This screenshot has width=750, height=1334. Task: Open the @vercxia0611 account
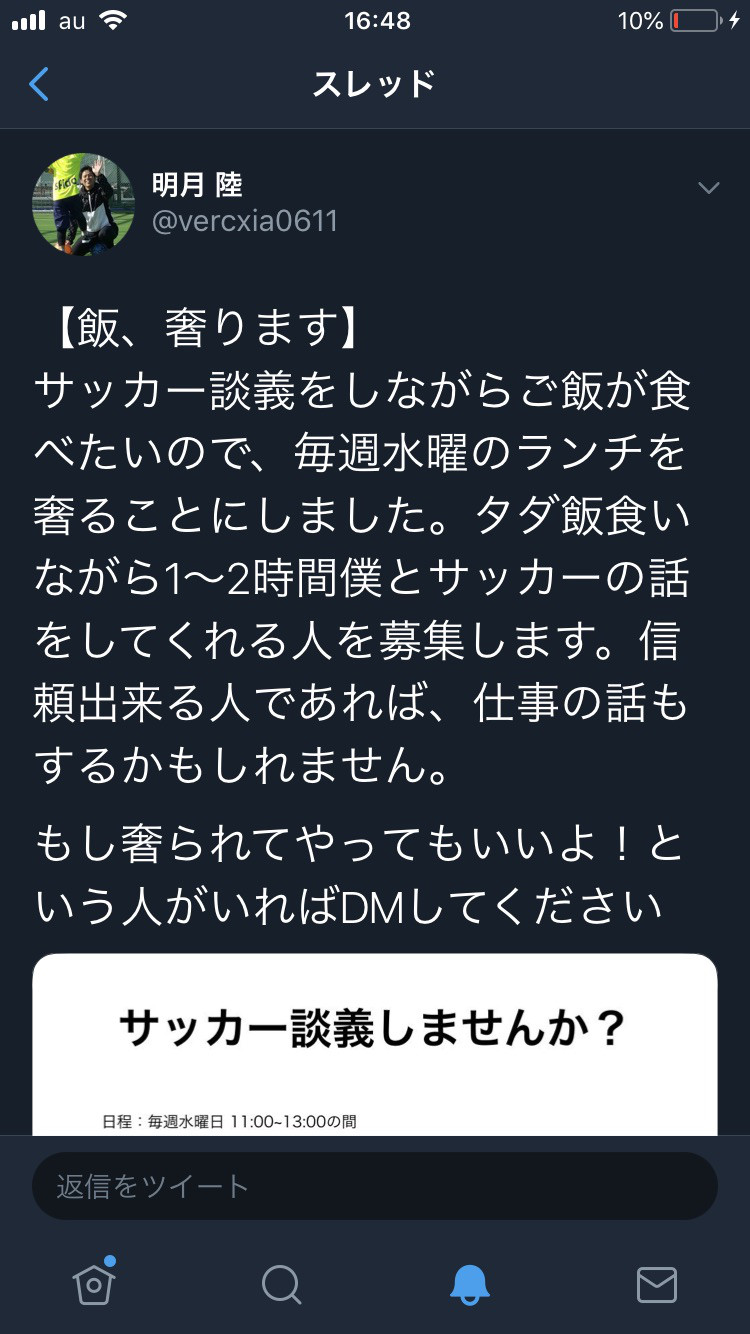pyautogui.click(x=245, y=221)
